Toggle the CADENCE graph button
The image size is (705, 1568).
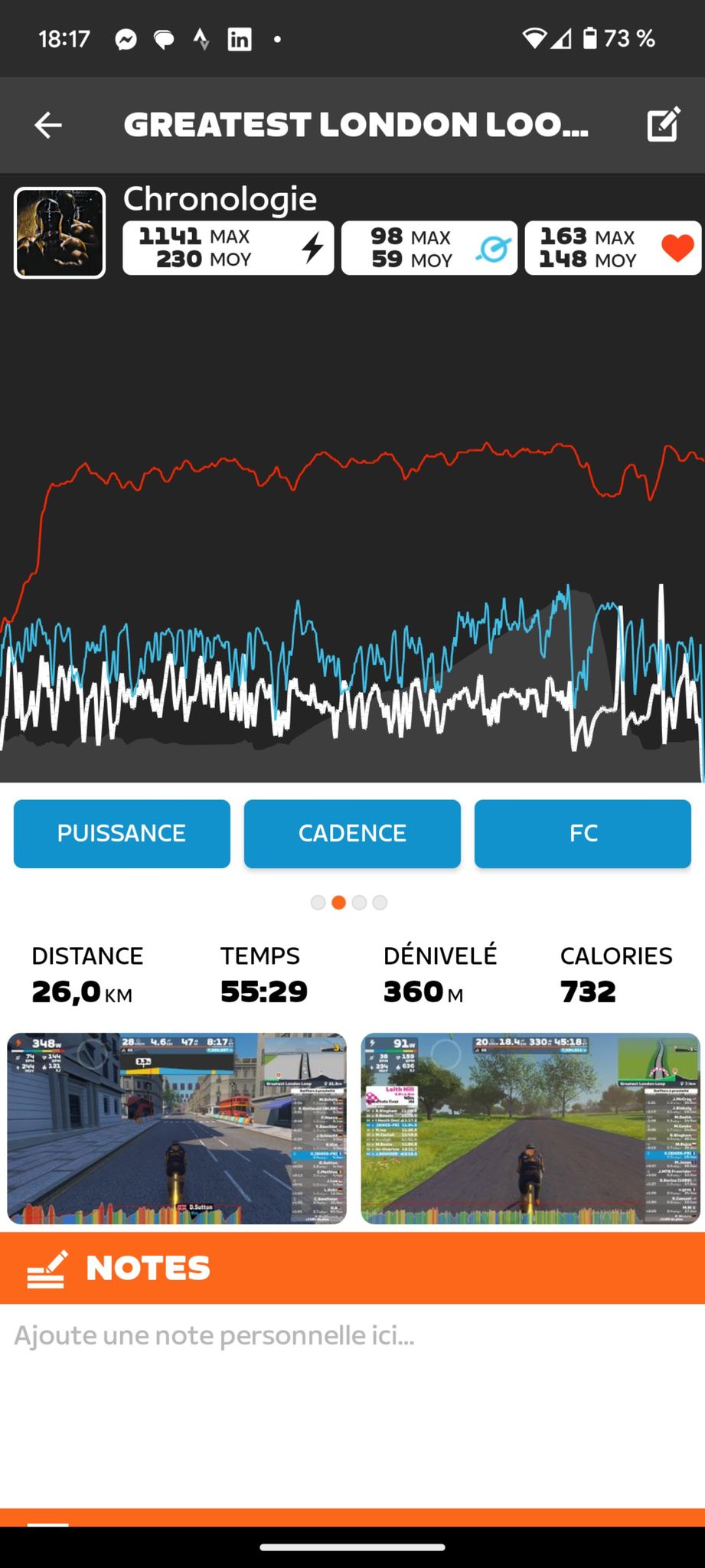point(352,834)
